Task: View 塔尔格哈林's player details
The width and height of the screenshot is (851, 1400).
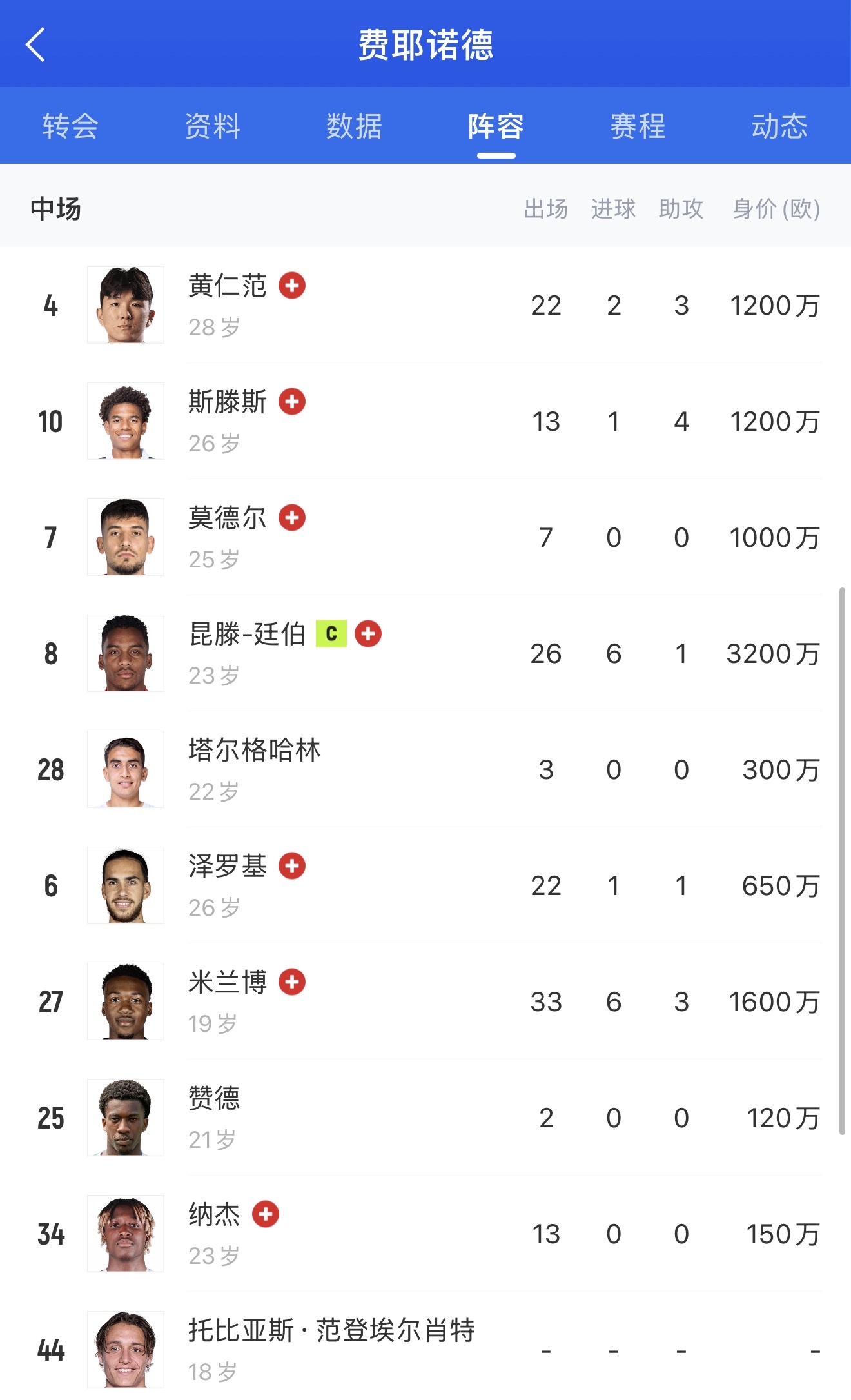Action: pos(254,750)
